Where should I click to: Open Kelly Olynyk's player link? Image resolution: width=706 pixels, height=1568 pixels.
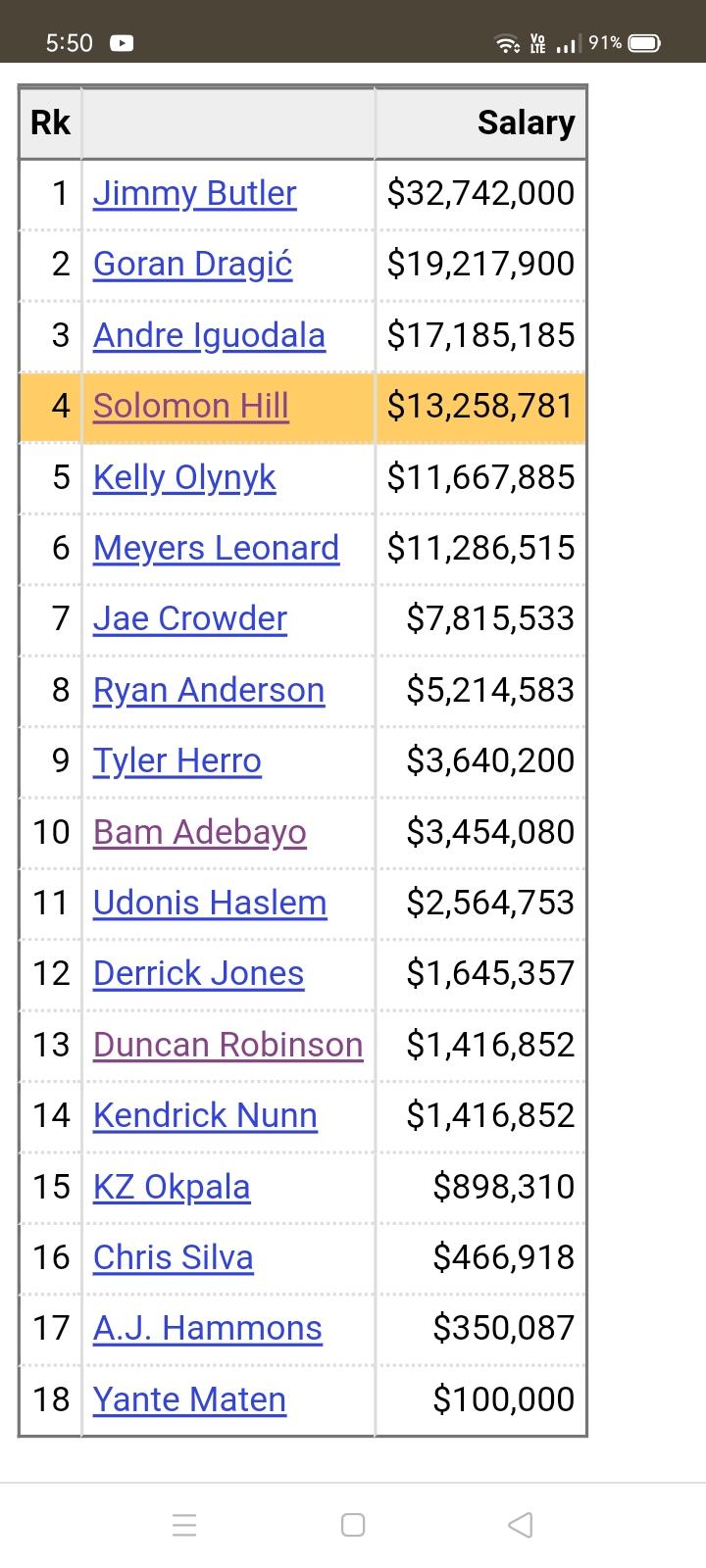[x=184, y=477]
